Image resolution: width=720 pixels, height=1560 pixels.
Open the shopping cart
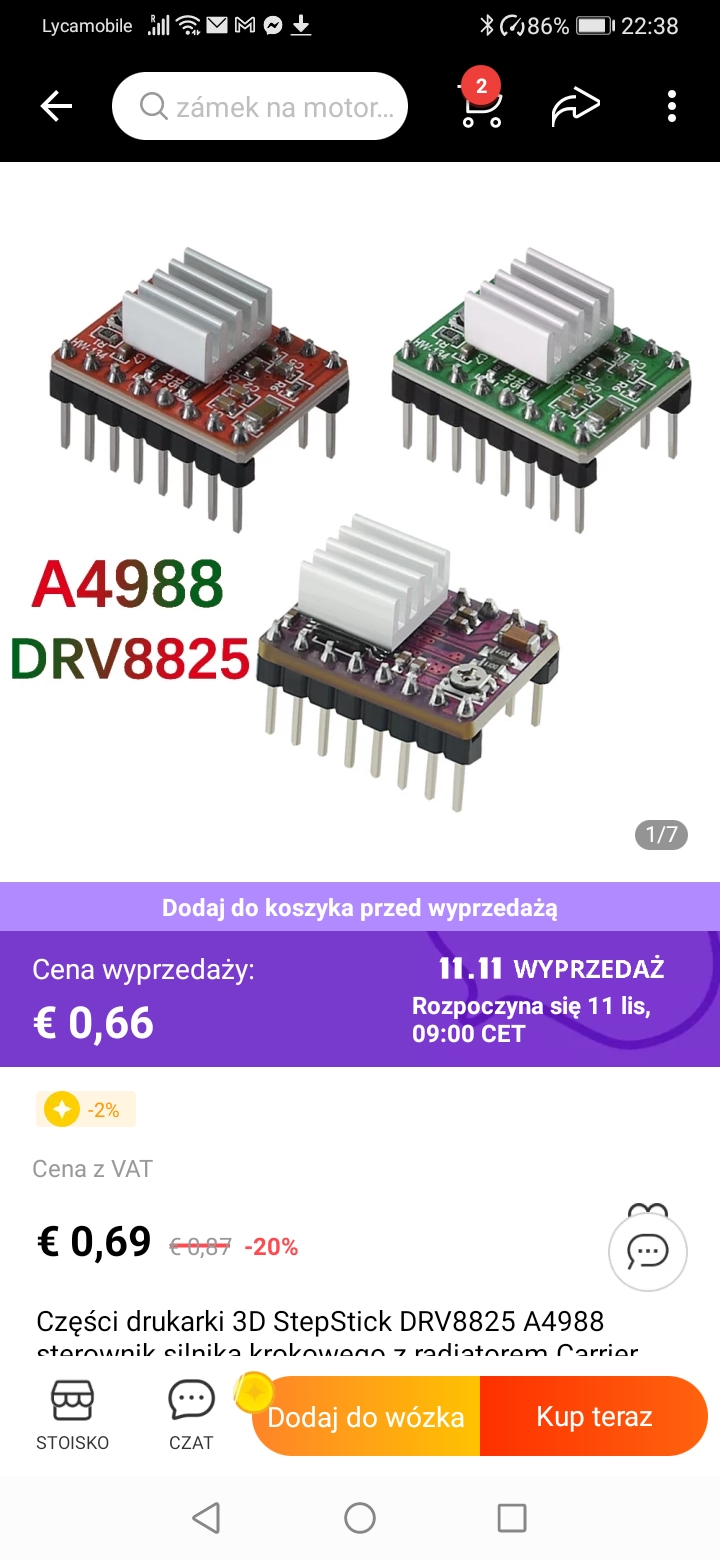pos(480,102)
